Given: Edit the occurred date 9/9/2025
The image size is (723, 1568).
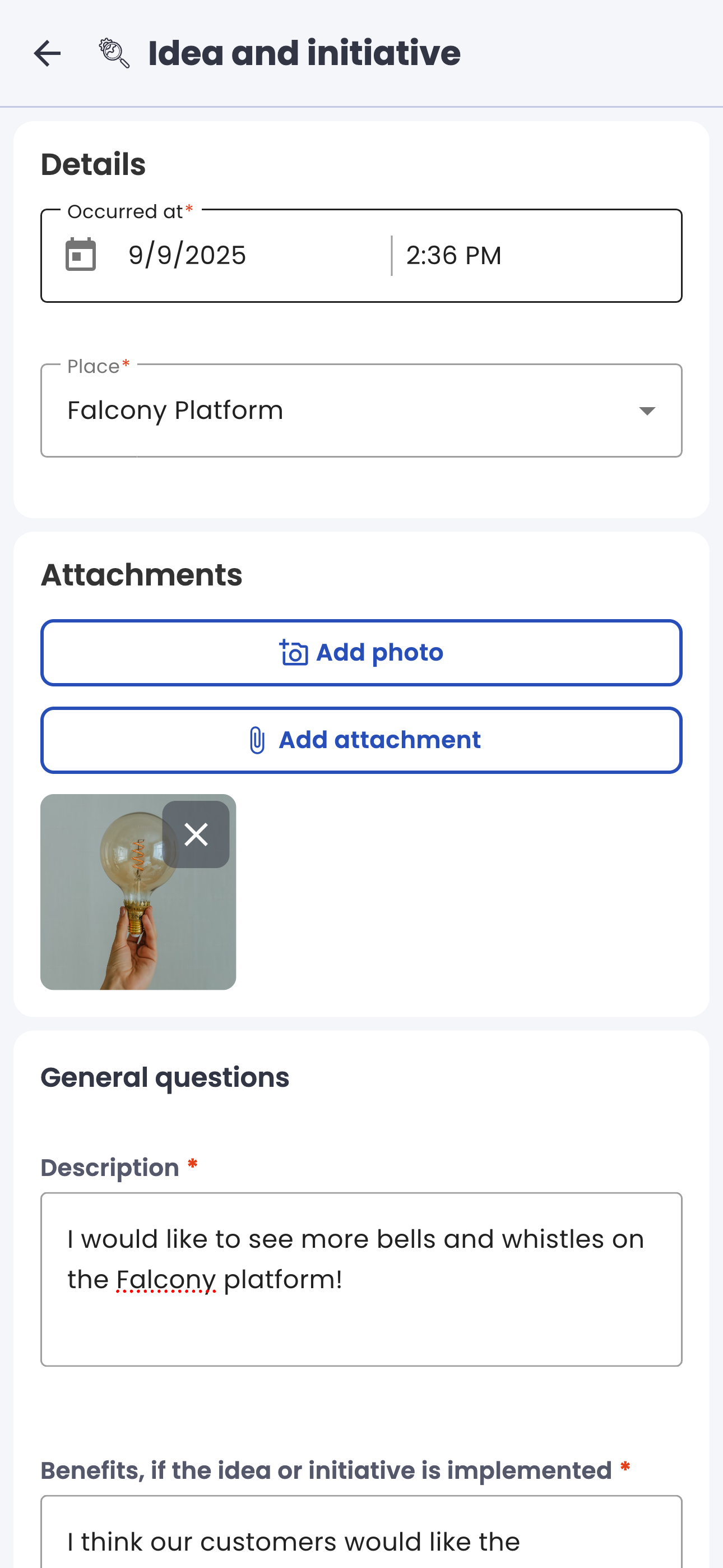Looking at the screenshot, I should (187, 256).
